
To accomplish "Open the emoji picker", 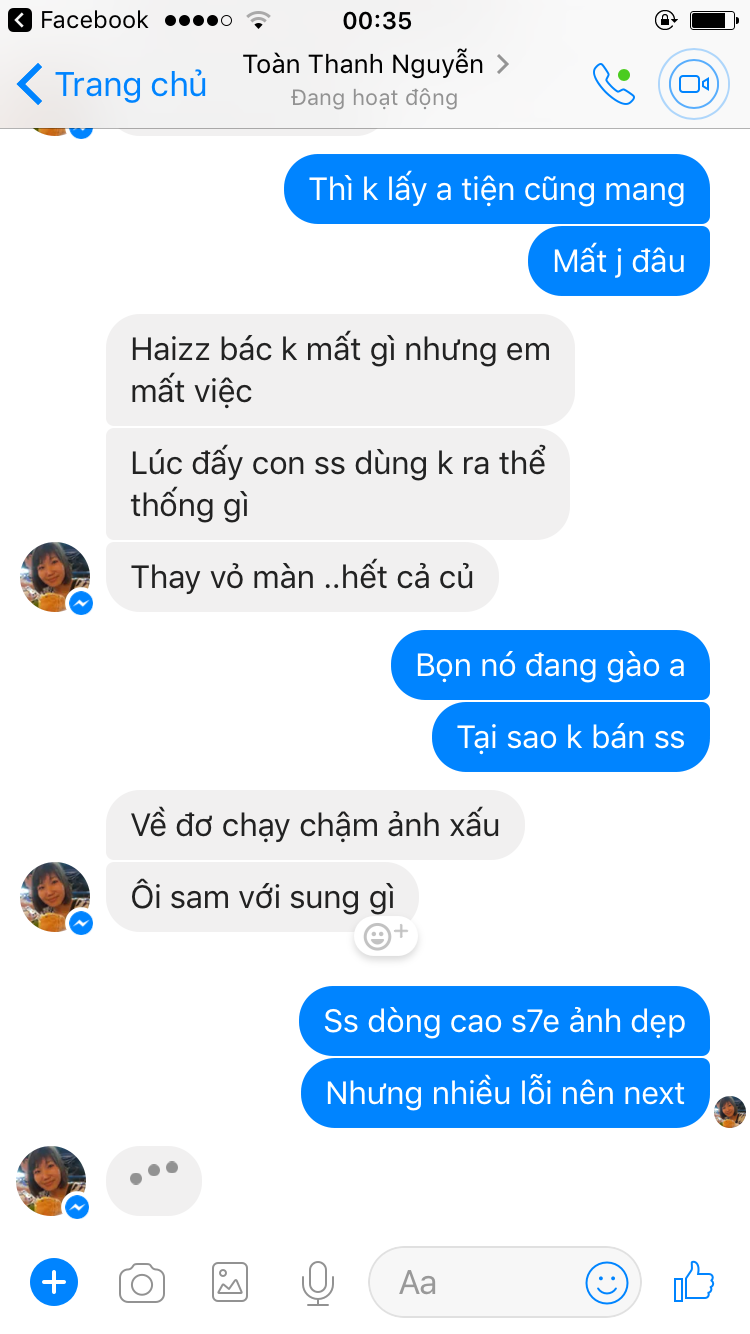I will tap(606, 1282).
